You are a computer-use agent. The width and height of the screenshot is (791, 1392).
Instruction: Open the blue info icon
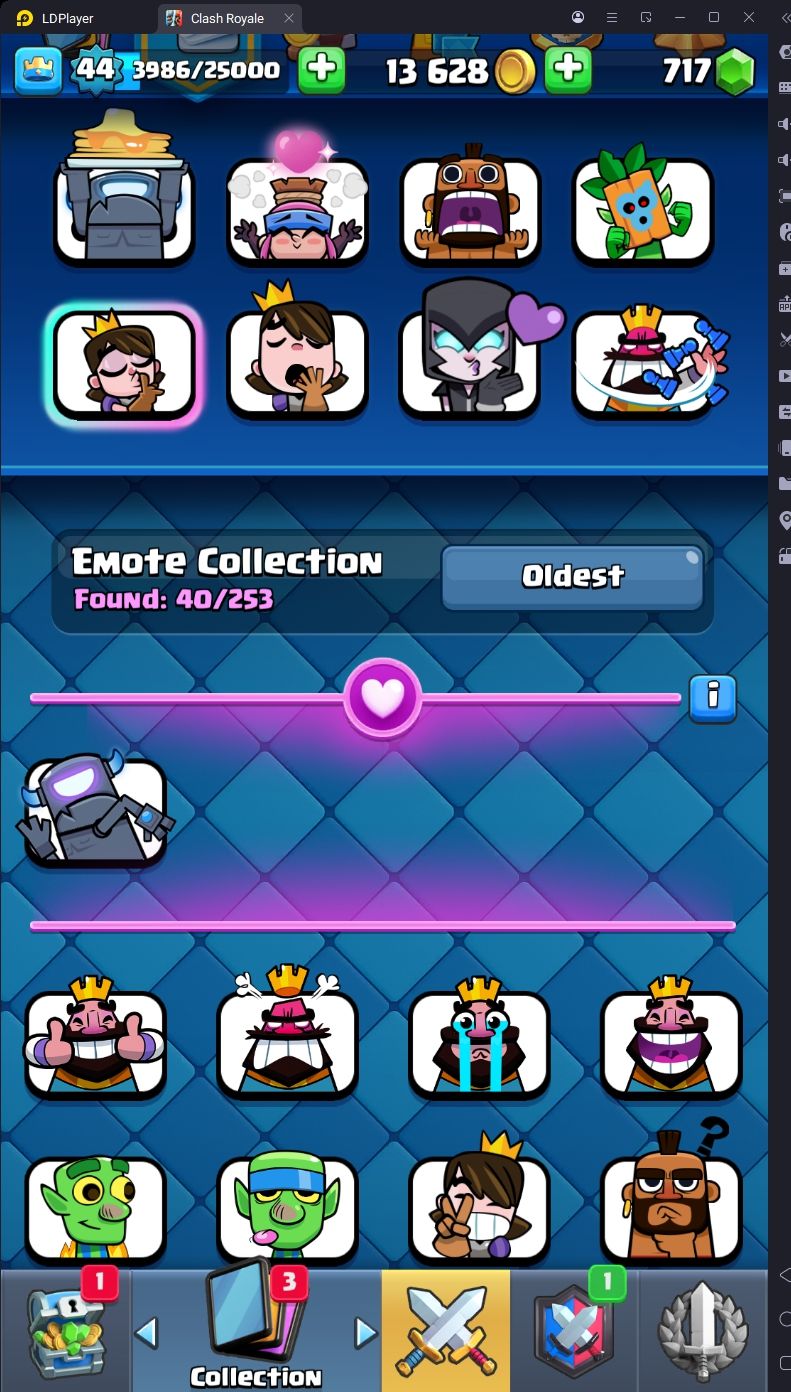(x=712, y=697)
